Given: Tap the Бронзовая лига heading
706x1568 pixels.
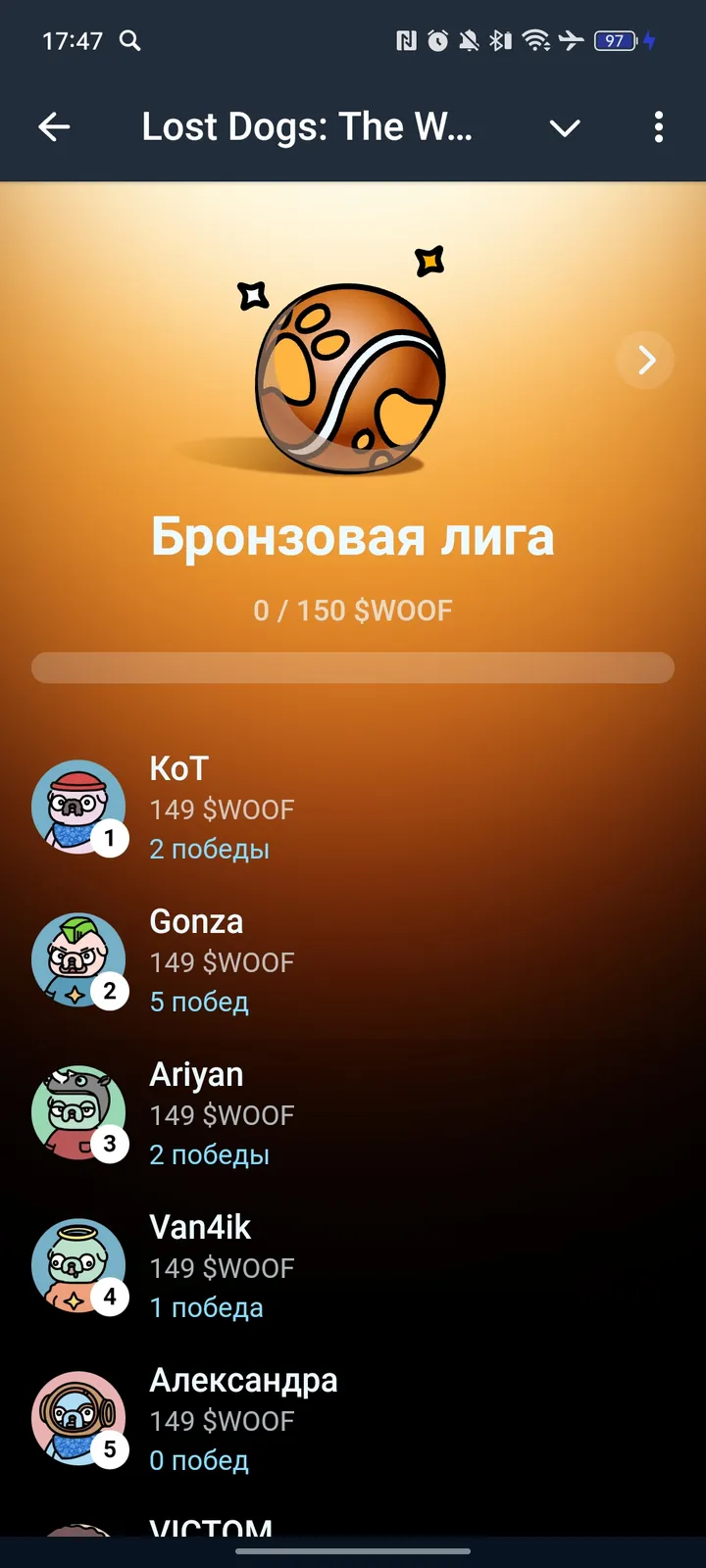Looking at the screenshot, I should [353, 535].
